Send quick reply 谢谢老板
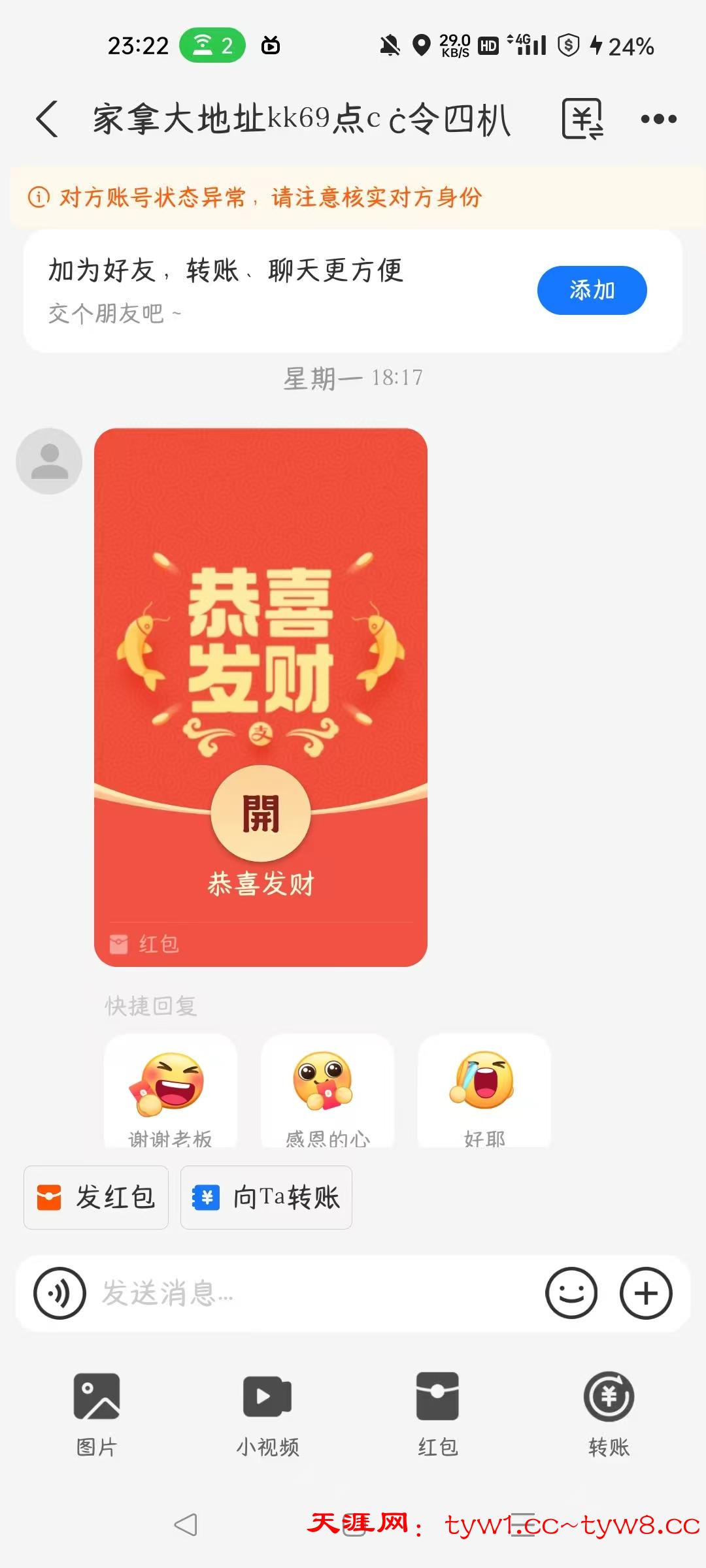Image resolution: width=706 pixels, height=1568 pixels. coord(170,1092)
